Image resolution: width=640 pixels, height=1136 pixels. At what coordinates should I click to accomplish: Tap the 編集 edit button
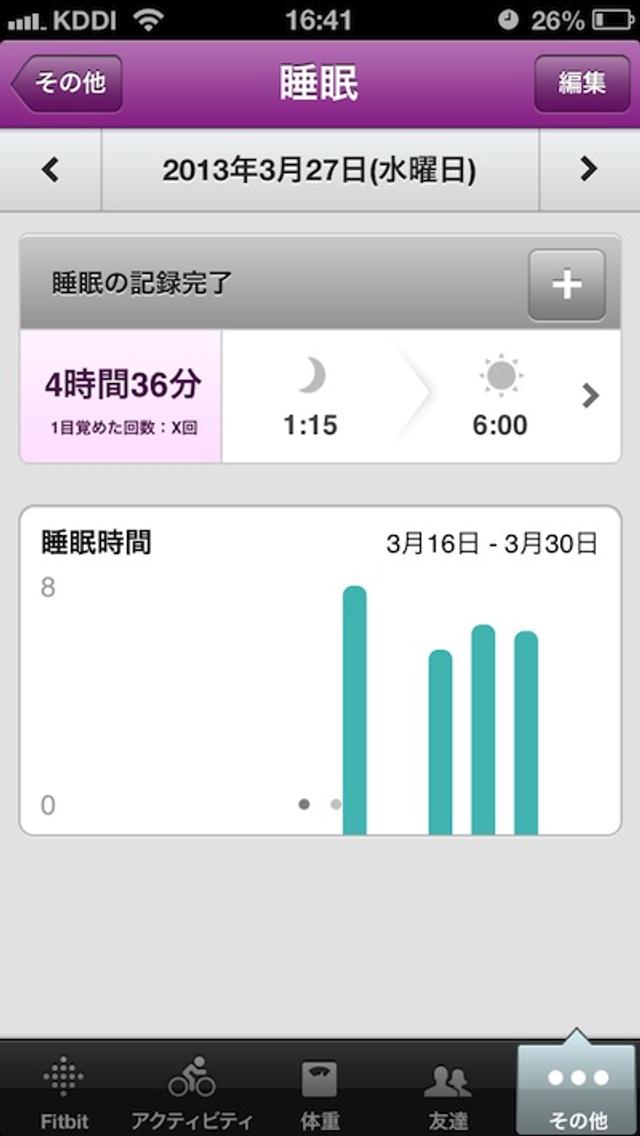pyautogui.click(x=581, y=83)
